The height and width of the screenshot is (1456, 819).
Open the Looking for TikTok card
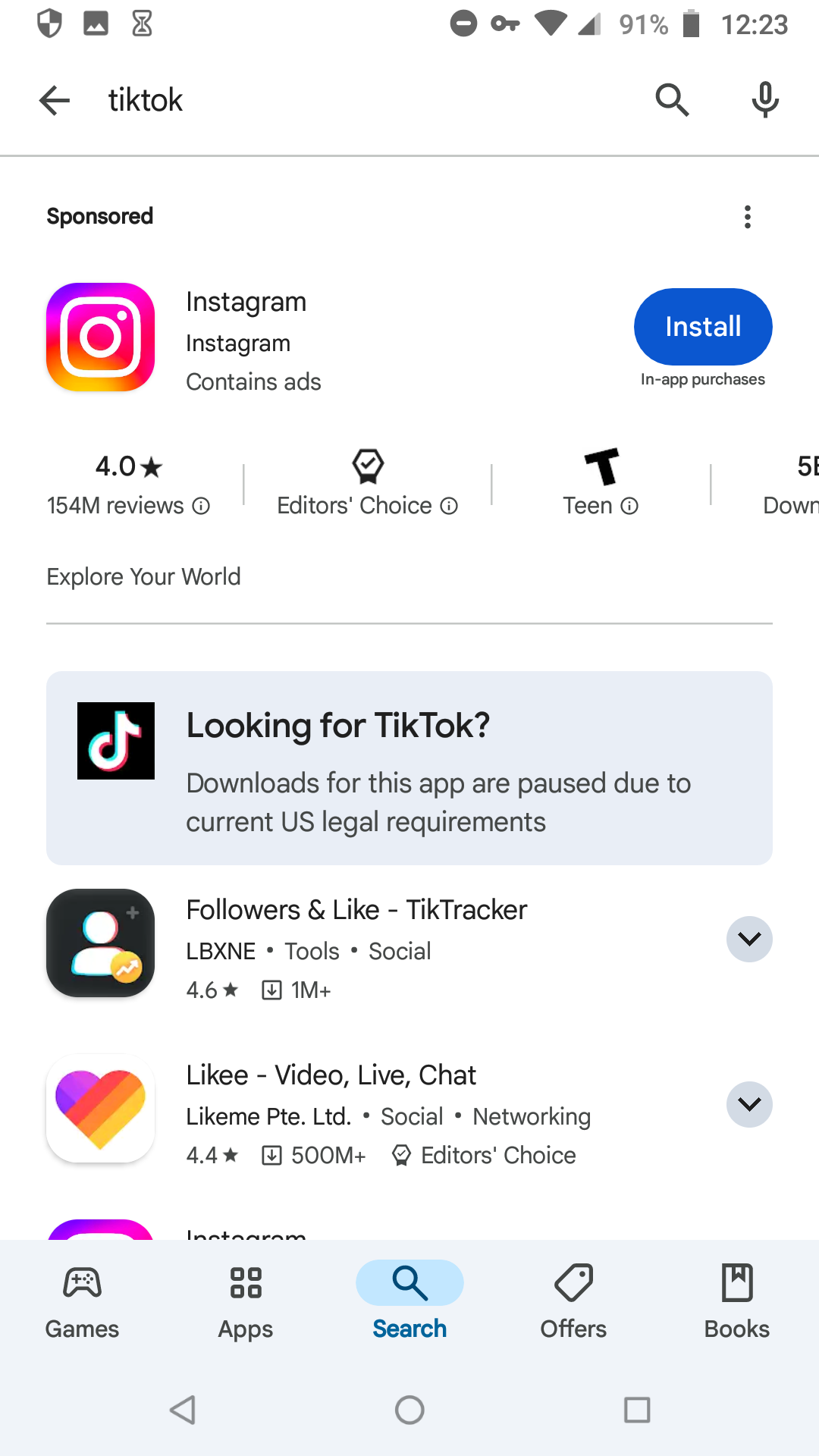[409, 767]
